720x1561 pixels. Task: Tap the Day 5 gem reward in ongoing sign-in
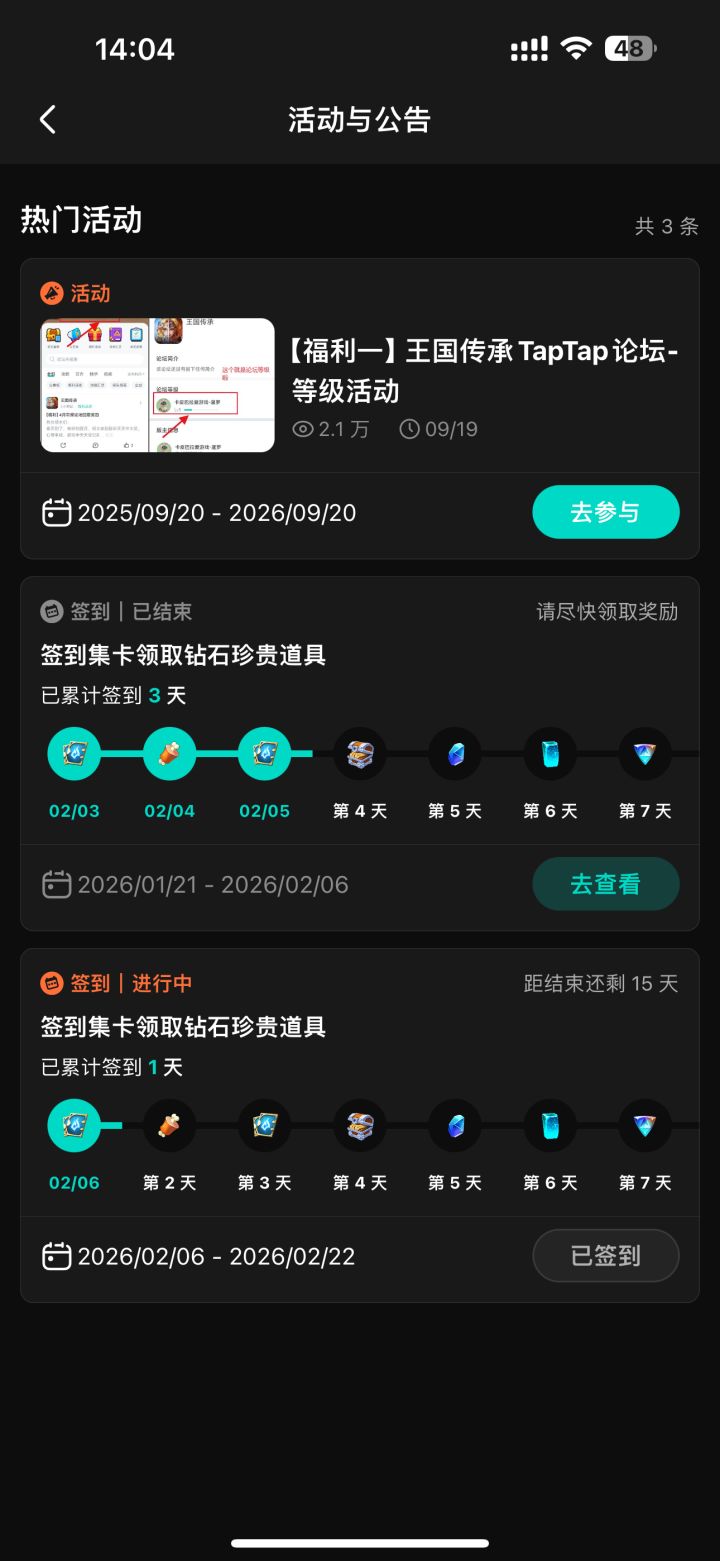(x=454, y=1125)
